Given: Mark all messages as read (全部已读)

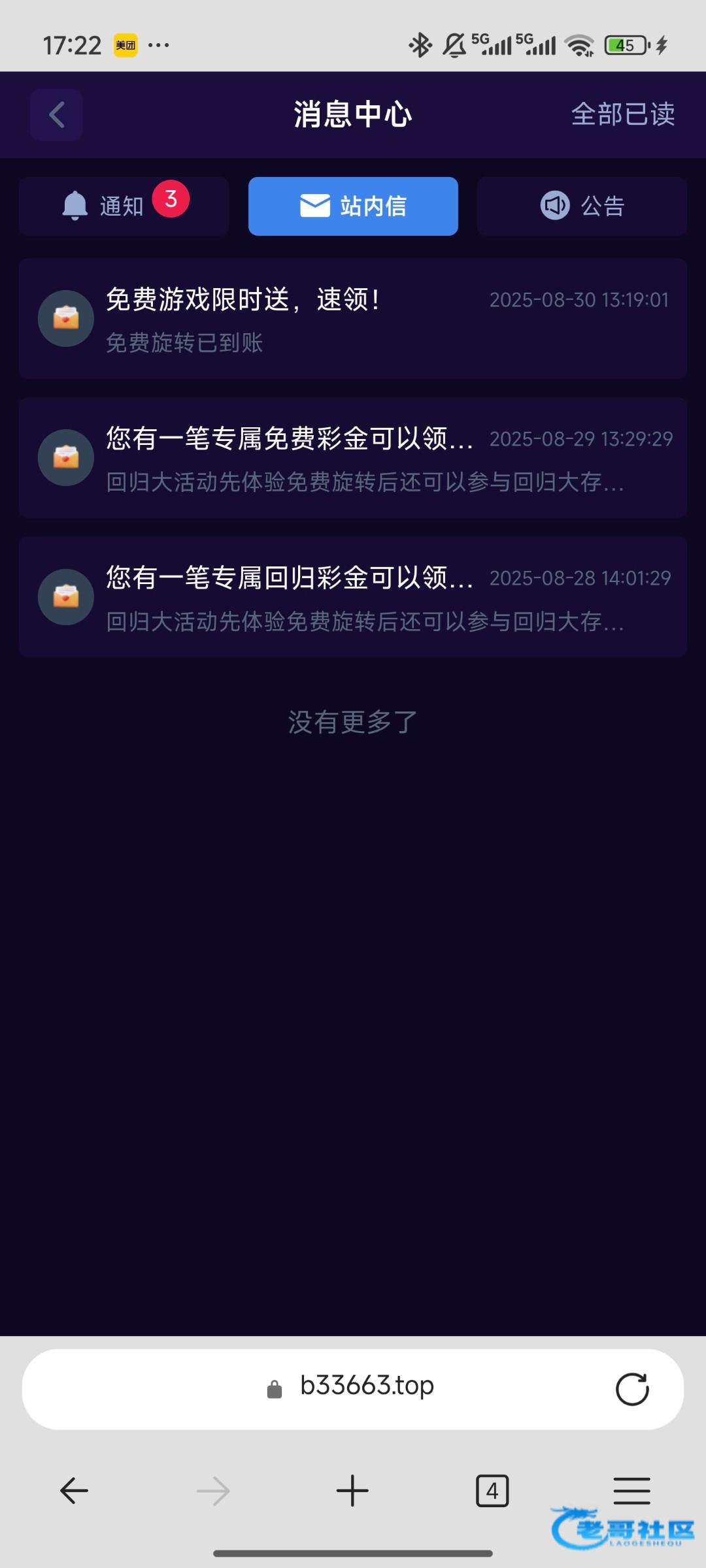Looking at the screenshot, I should 623,114.
